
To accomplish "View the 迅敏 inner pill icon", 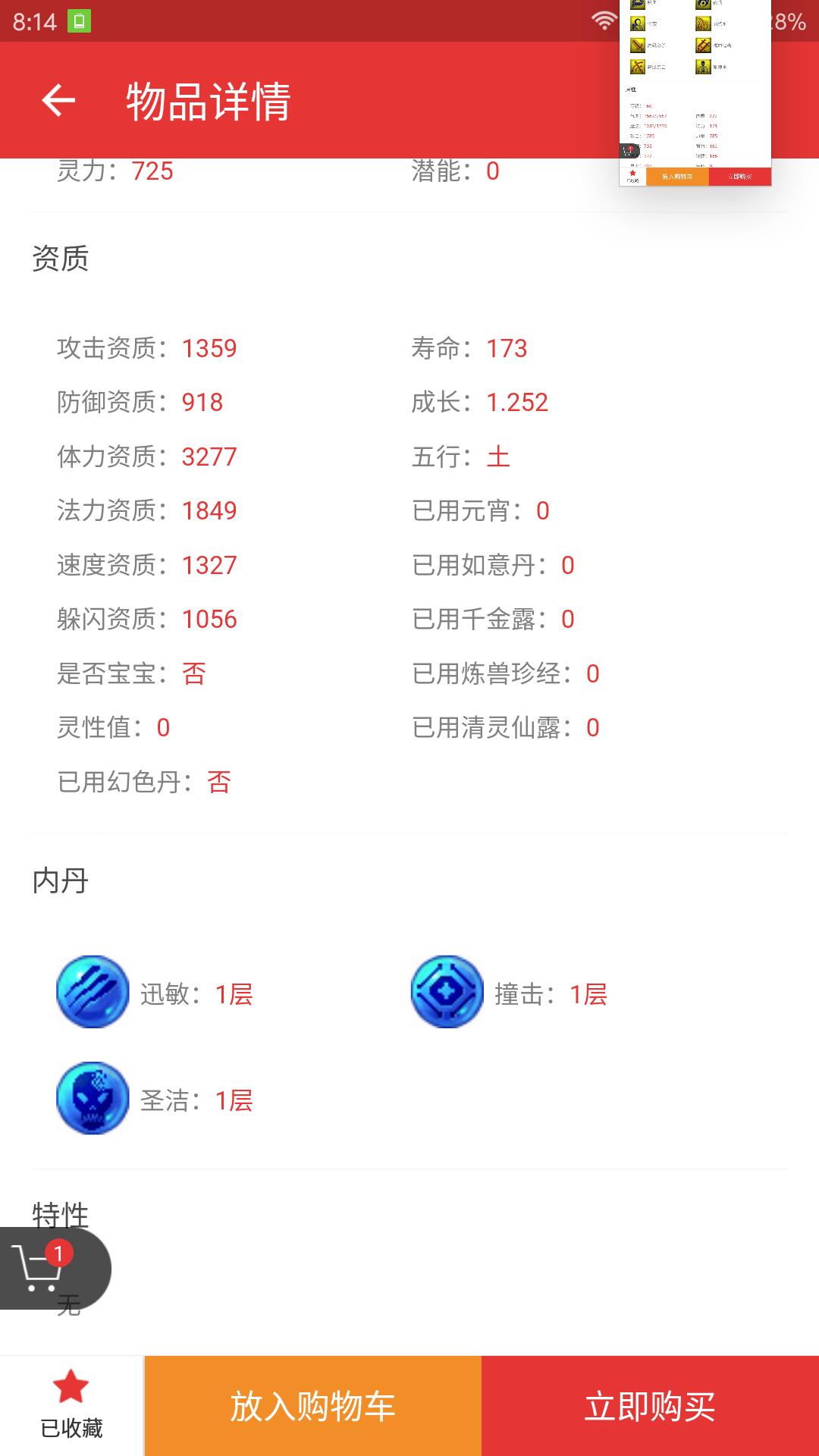I will click(x=93, y=992).
